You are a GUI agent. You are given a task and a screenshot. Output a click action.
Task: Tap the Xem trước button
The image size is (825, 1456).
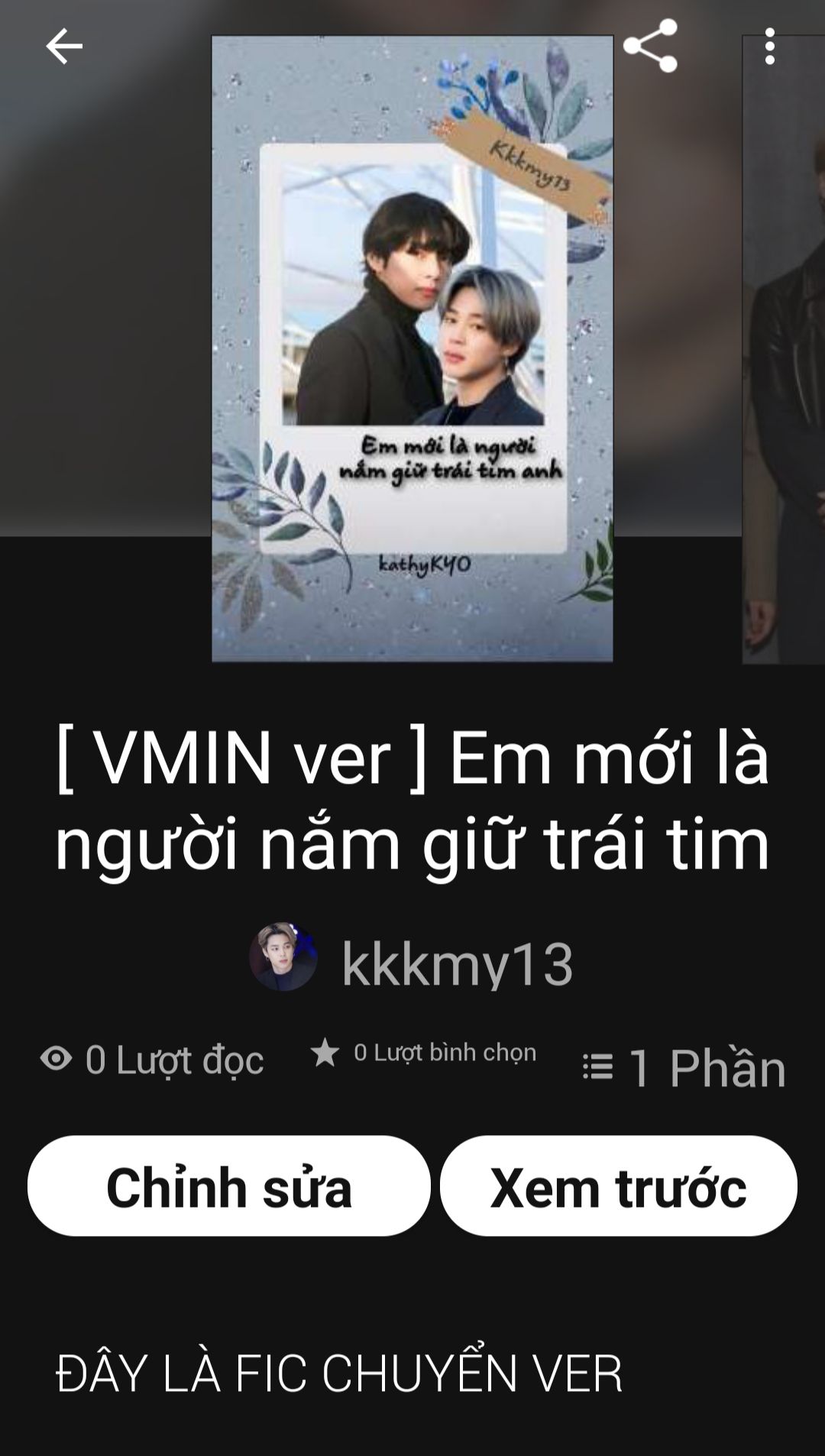(618, 1186)
